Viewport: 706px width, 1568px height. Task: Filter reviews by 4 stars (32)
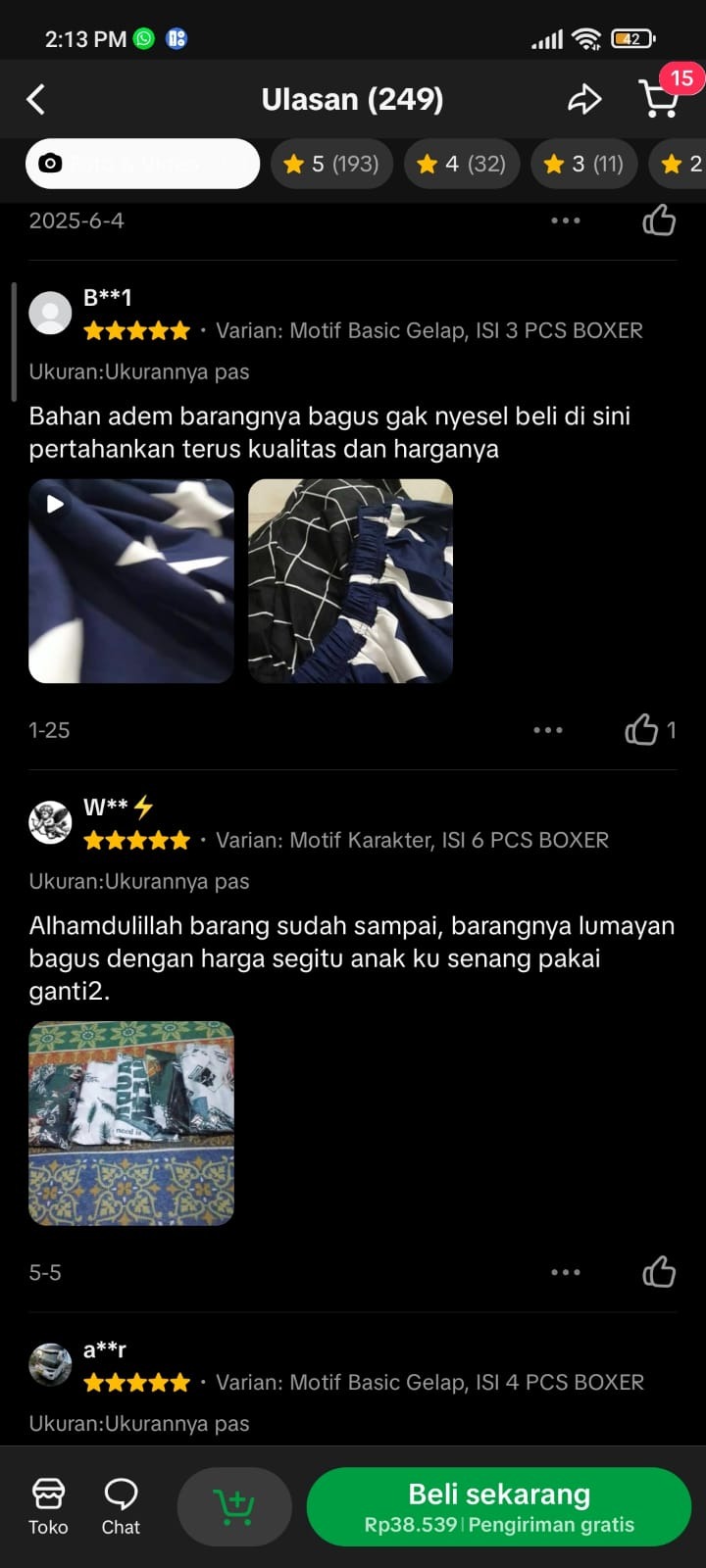462,164
